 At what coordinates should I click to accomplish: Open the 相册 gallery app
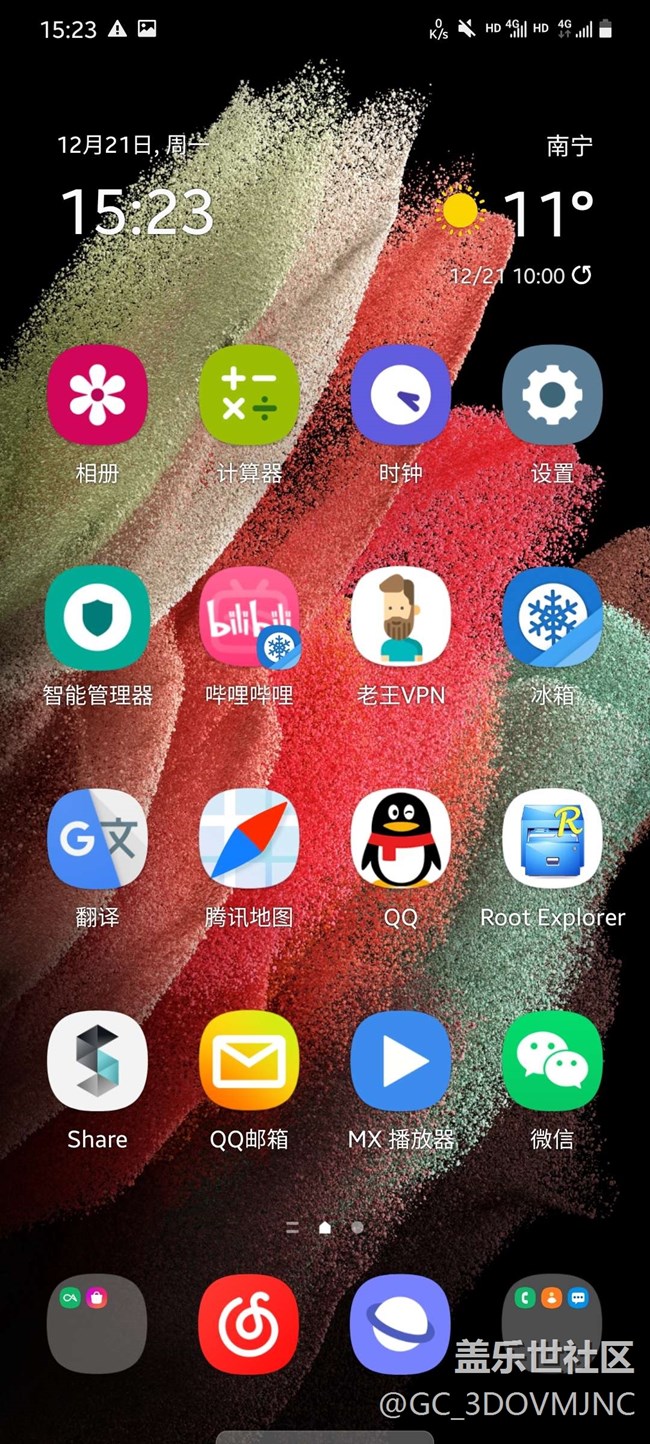[x=97, y=395]
